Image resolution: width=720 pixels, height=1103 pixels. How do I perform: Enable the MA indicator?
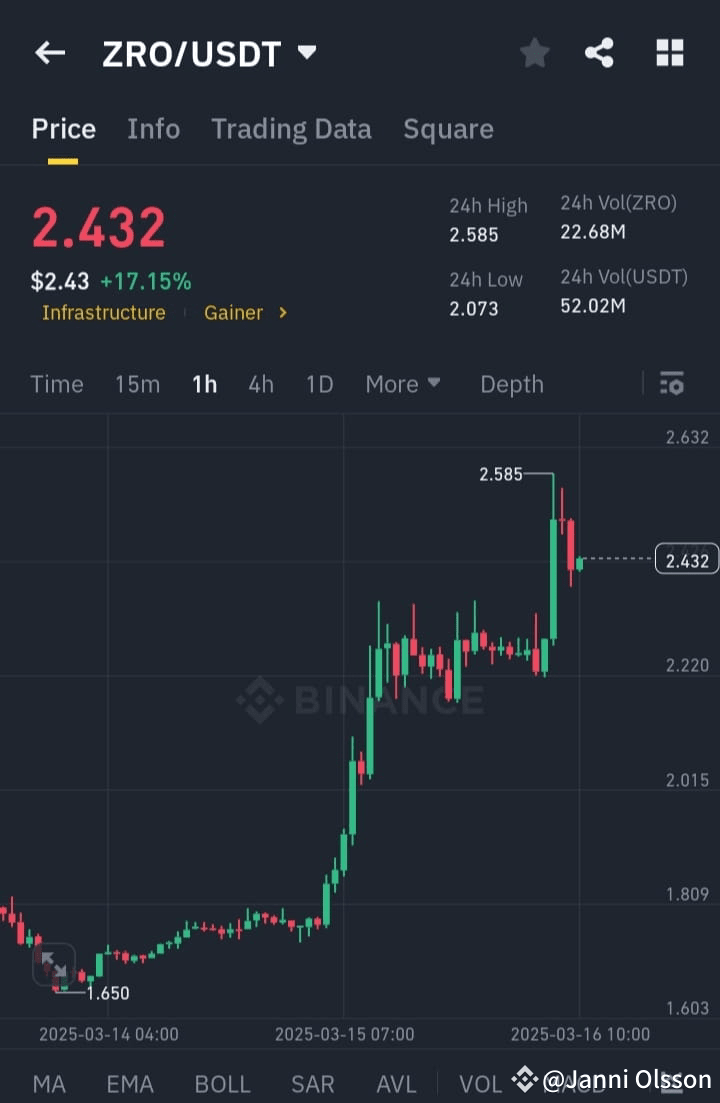[49, 1083]
